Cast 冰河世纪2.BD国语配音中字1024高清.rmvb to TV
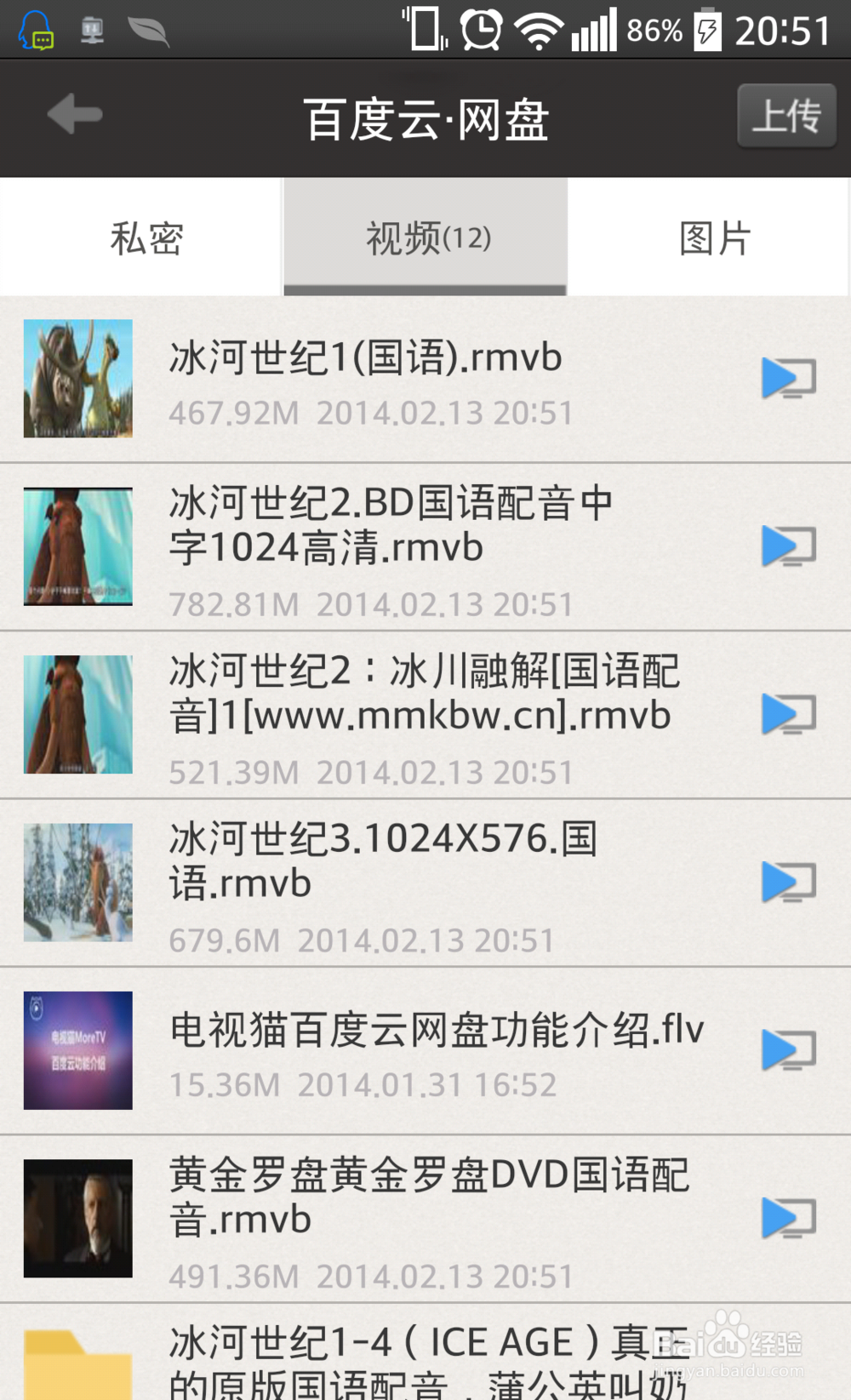This screenshot has width=851, height=1400. 788,546
